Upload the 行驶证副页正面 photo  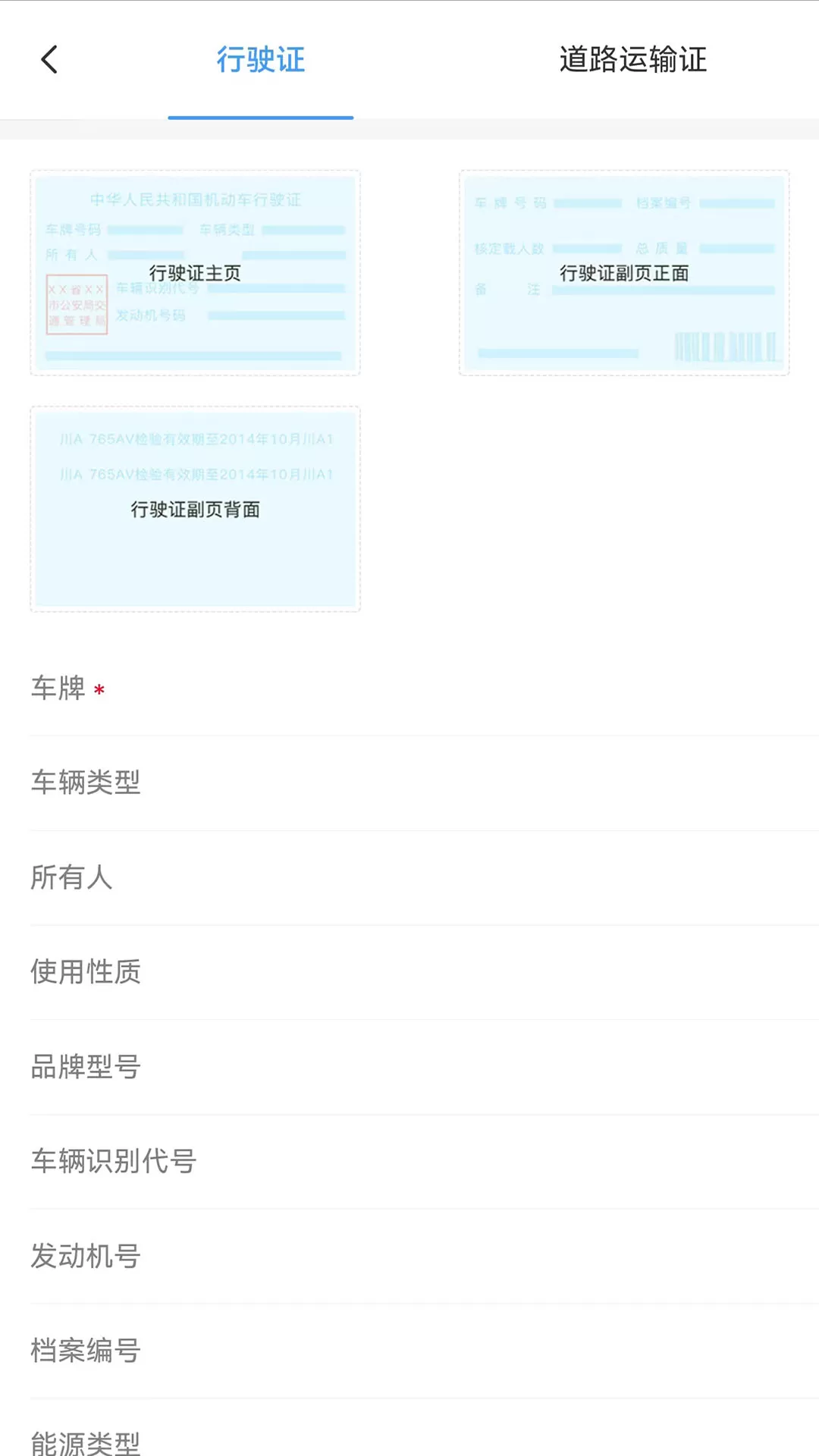[624, 273]
